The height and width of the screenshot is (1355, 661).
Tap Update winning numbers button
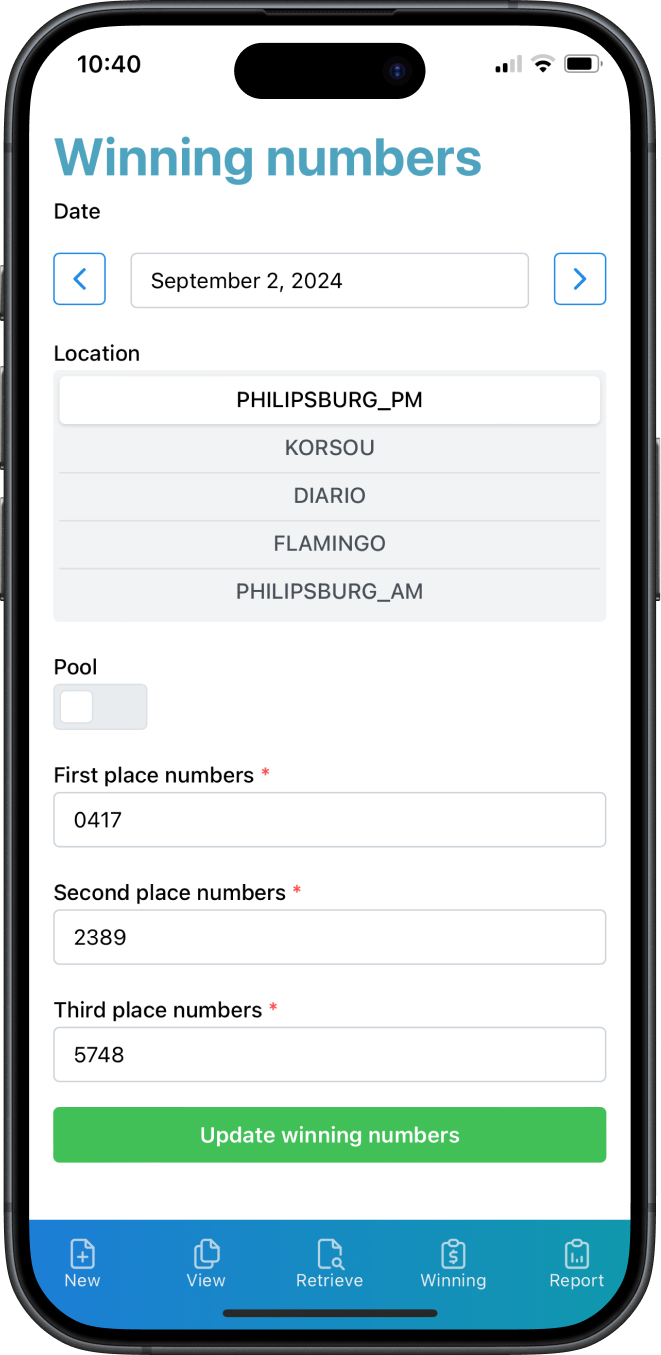coord(329,1135)
